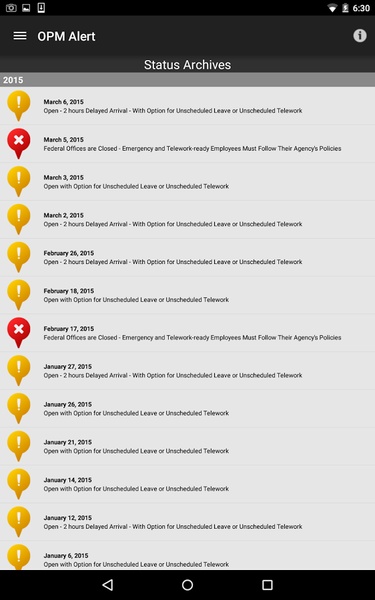
Task: Tap the February 17, 2015 closed status
Action: (188, 333)
